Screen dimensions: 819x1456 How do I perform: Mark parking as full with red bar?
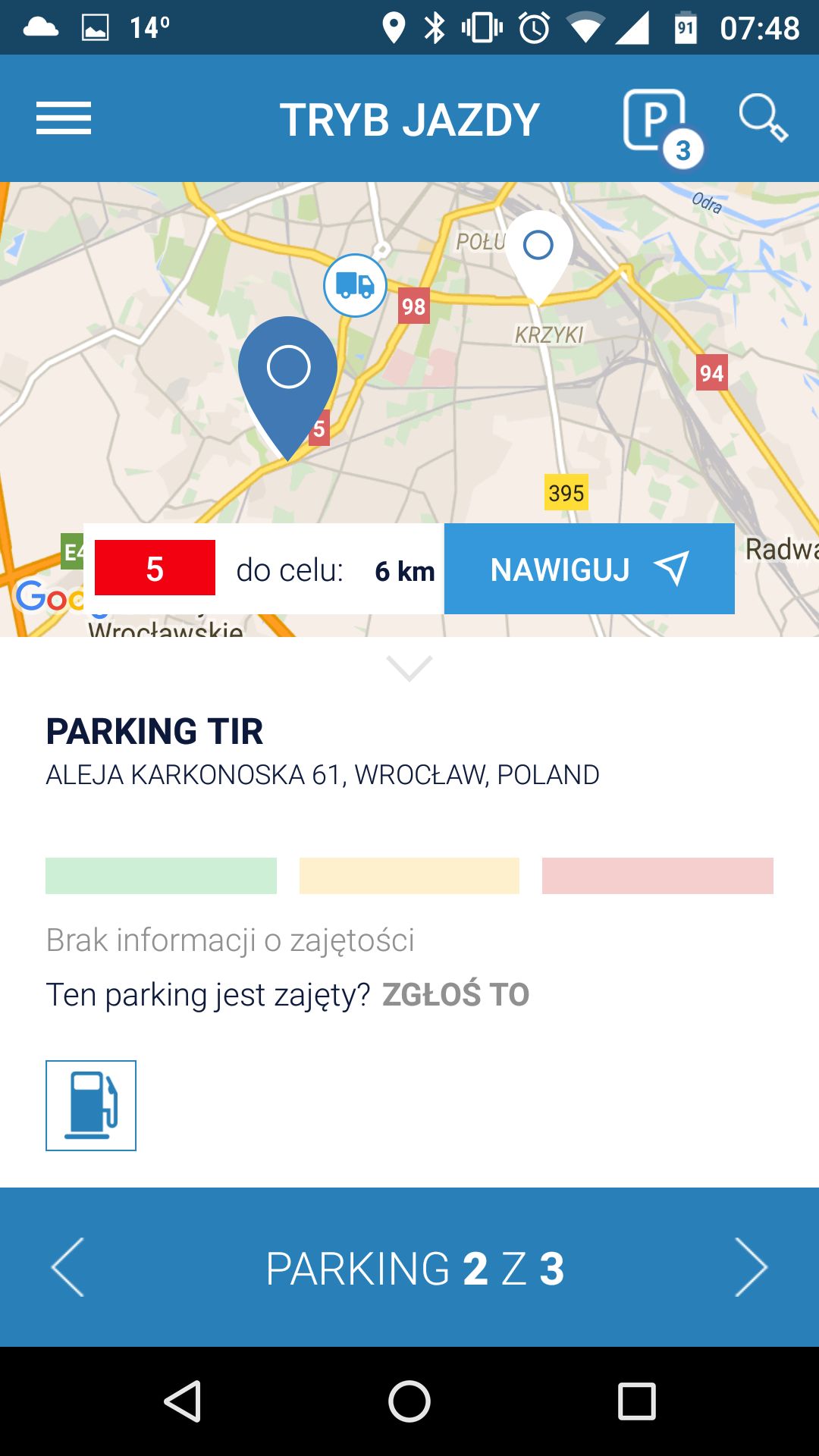[657, 876]
